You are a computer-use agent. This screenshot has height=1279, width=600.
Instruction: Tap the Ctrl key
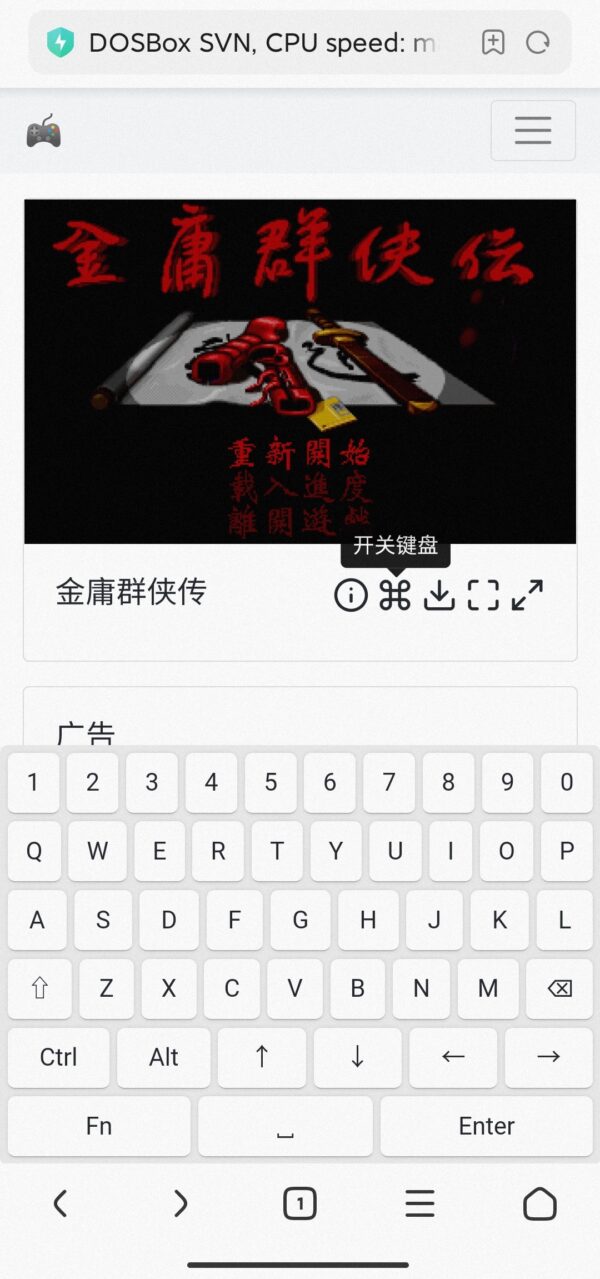58,1057
